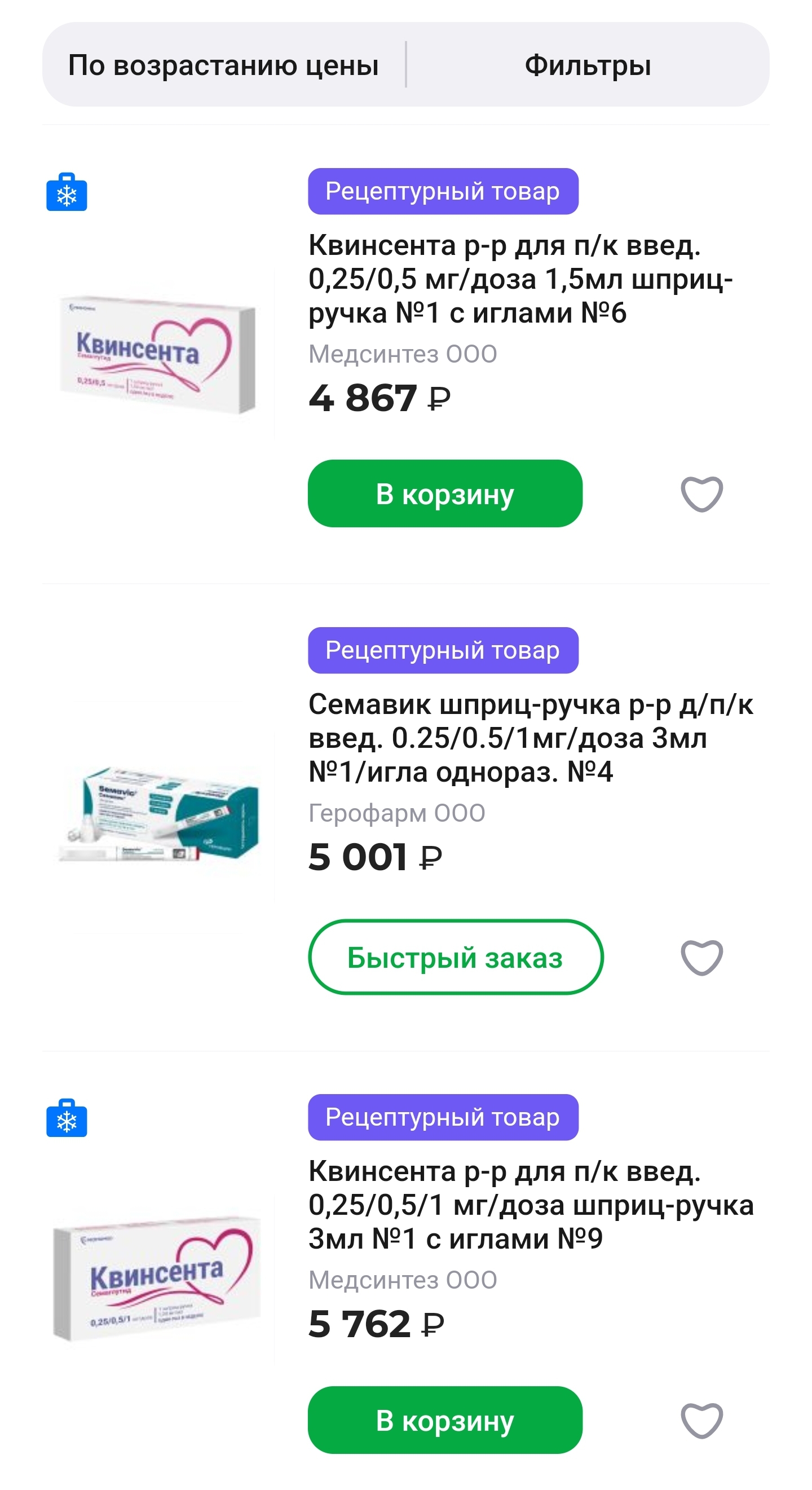Open Квинсента 1,5мл шприц-ручка title
The height and width of the screenshot is (1490, 812).
[x=520, y=279]
